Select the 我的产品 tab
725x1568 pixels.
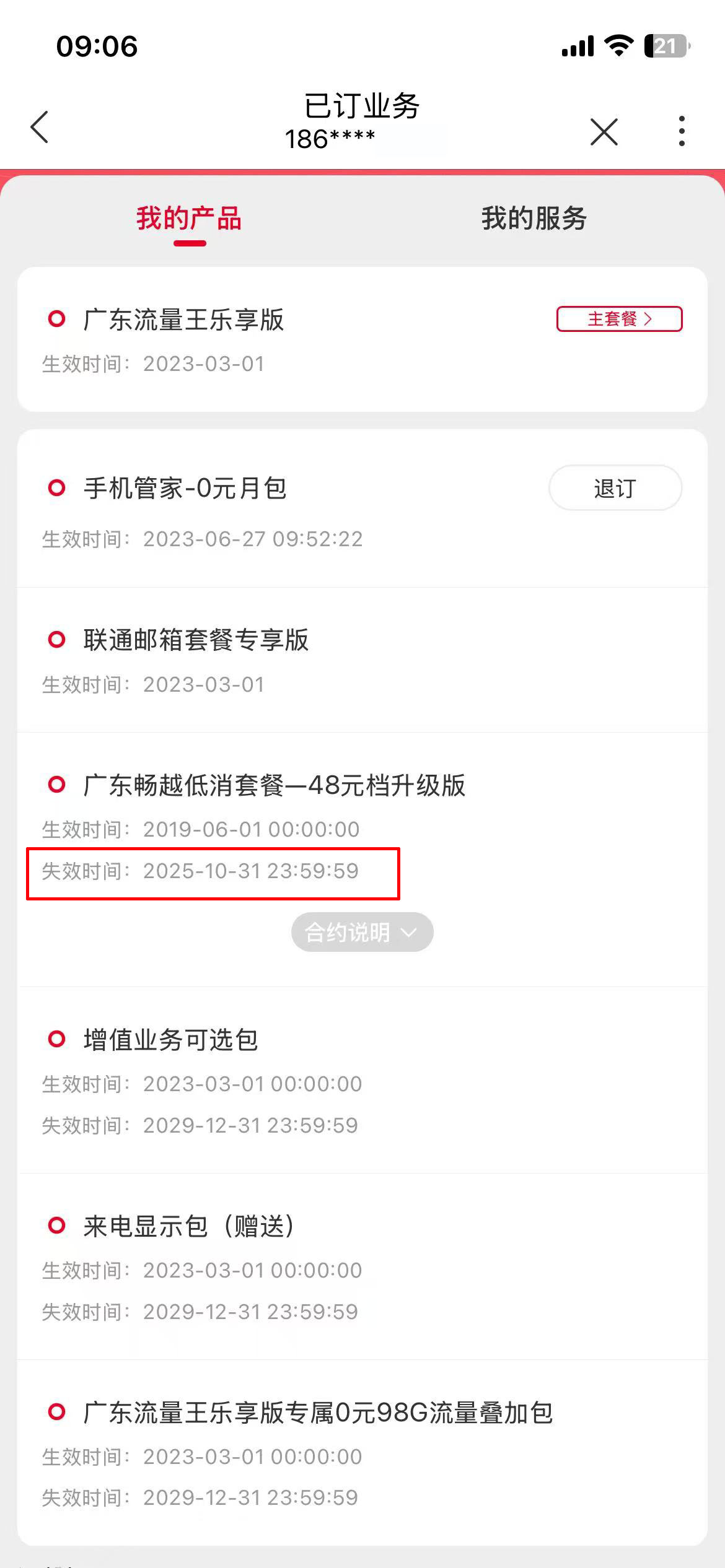tap(189, 219)
